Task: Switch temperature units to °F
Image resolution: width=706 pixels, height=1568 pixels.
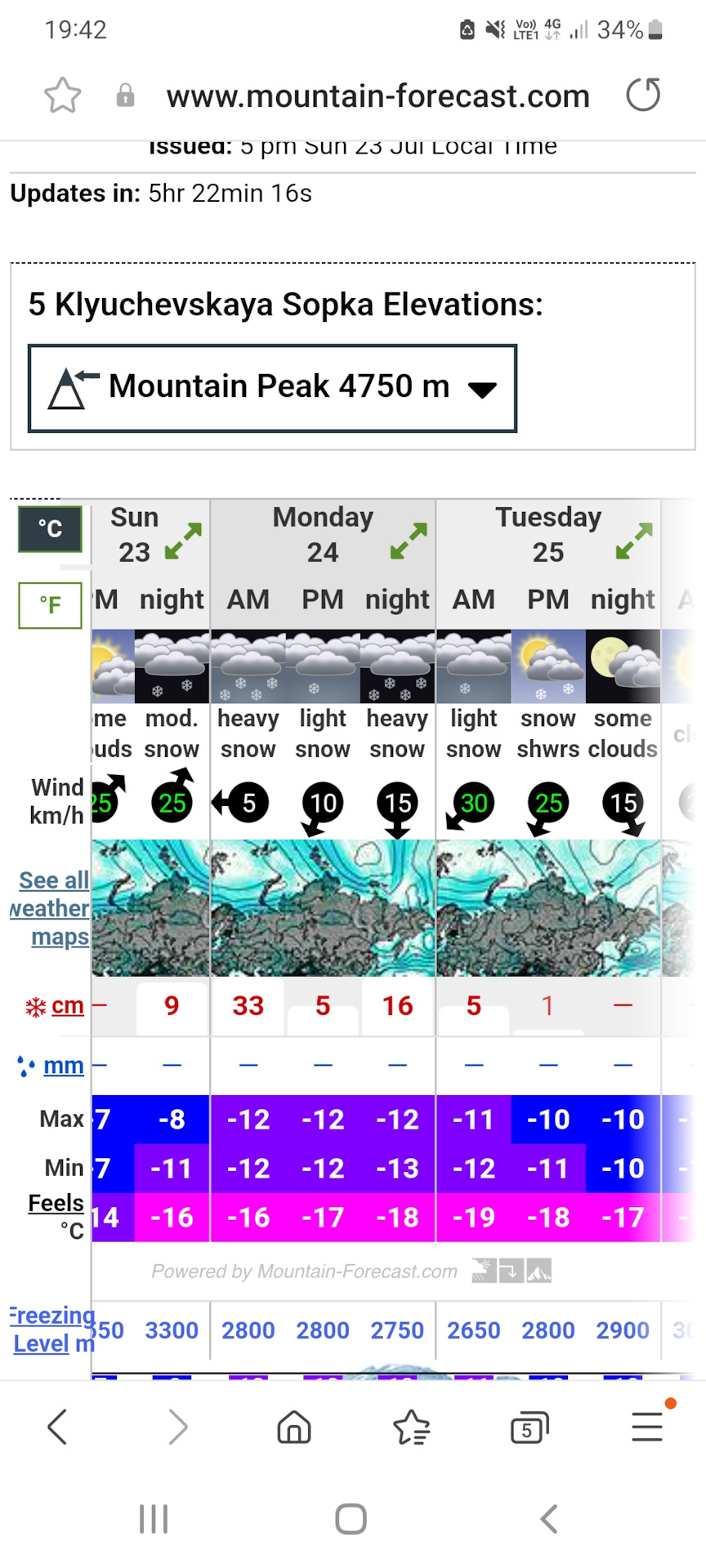Action: (50, 605)
